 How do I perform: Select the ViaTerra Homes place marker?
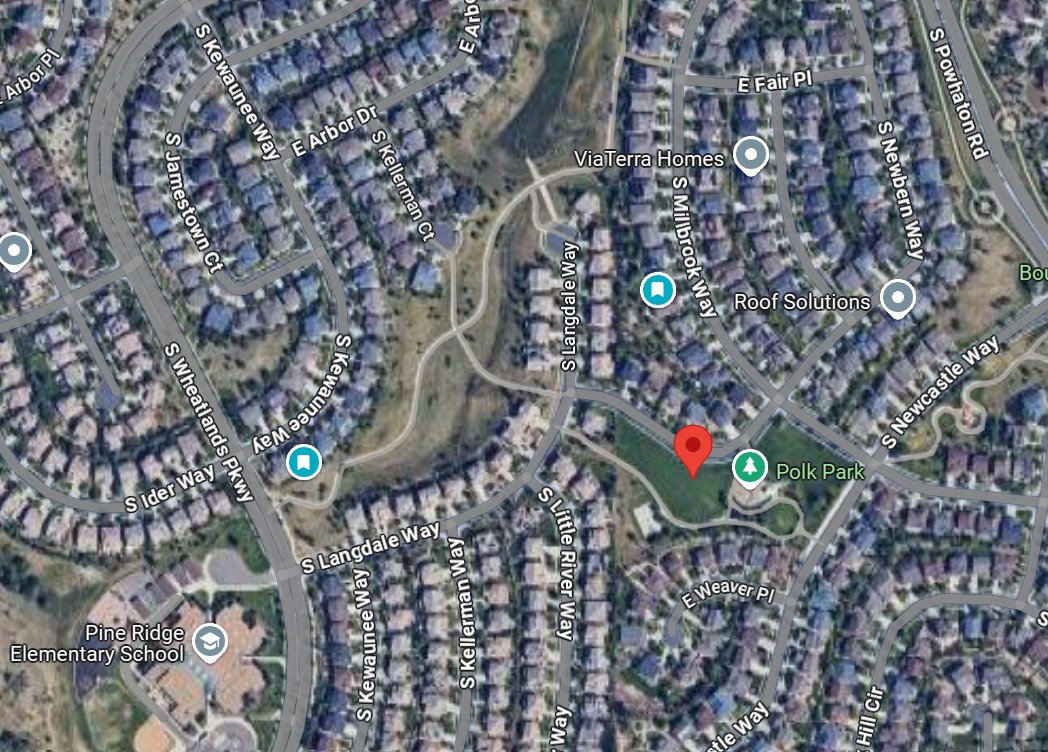[x=750, y=155]
